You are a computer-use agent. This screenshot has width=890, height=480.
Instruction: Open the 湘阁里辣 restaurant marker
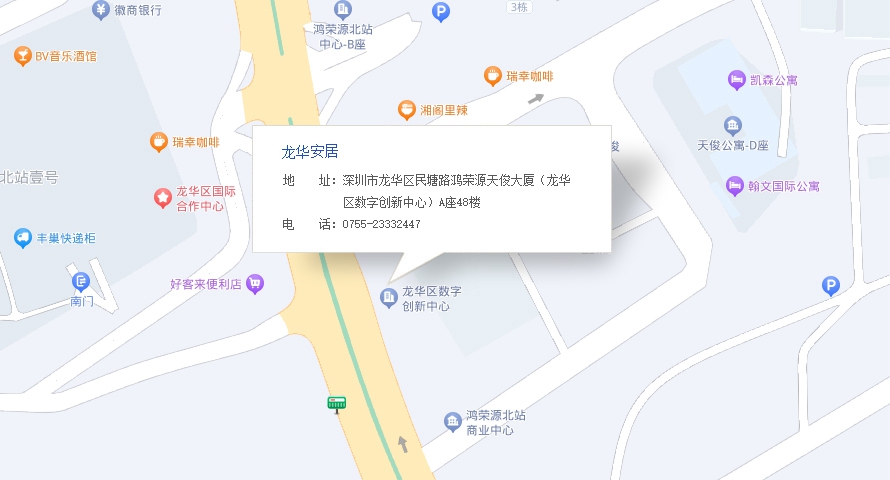(x=407, y=110)
